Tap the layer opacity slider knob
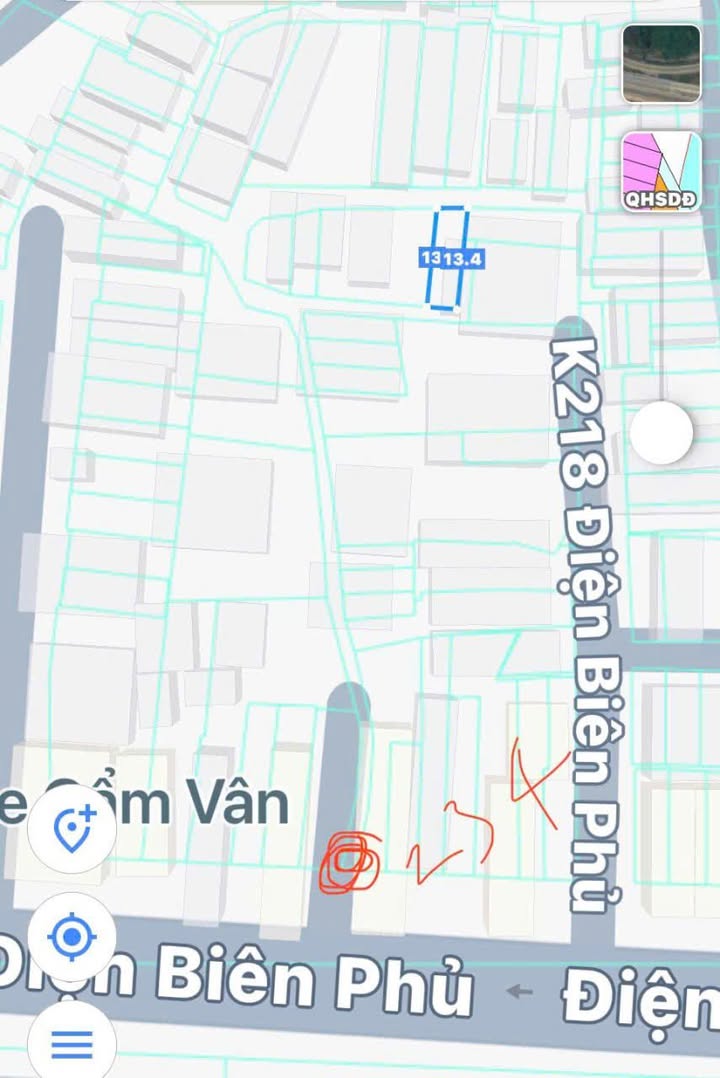The image size is (720, 1078). pos(661,433)
